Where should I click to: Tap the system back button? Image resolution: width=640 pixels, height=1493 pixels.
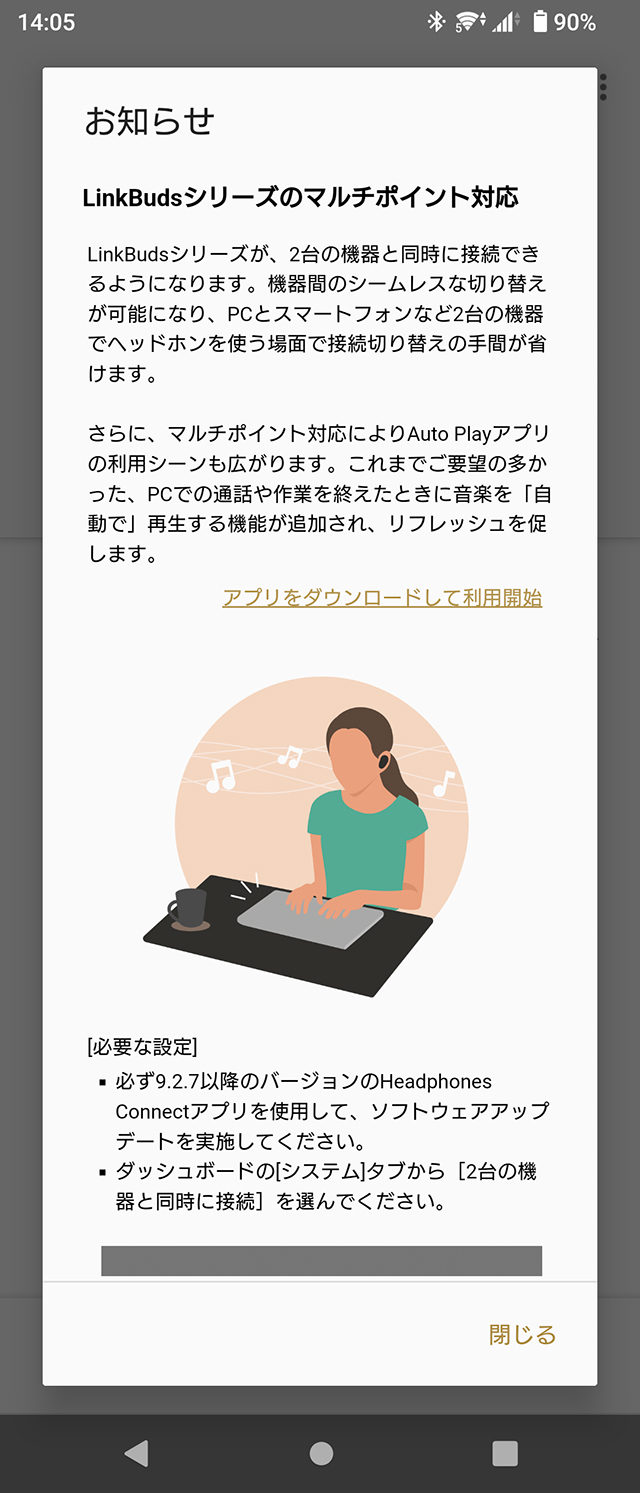coord(136,1452)
